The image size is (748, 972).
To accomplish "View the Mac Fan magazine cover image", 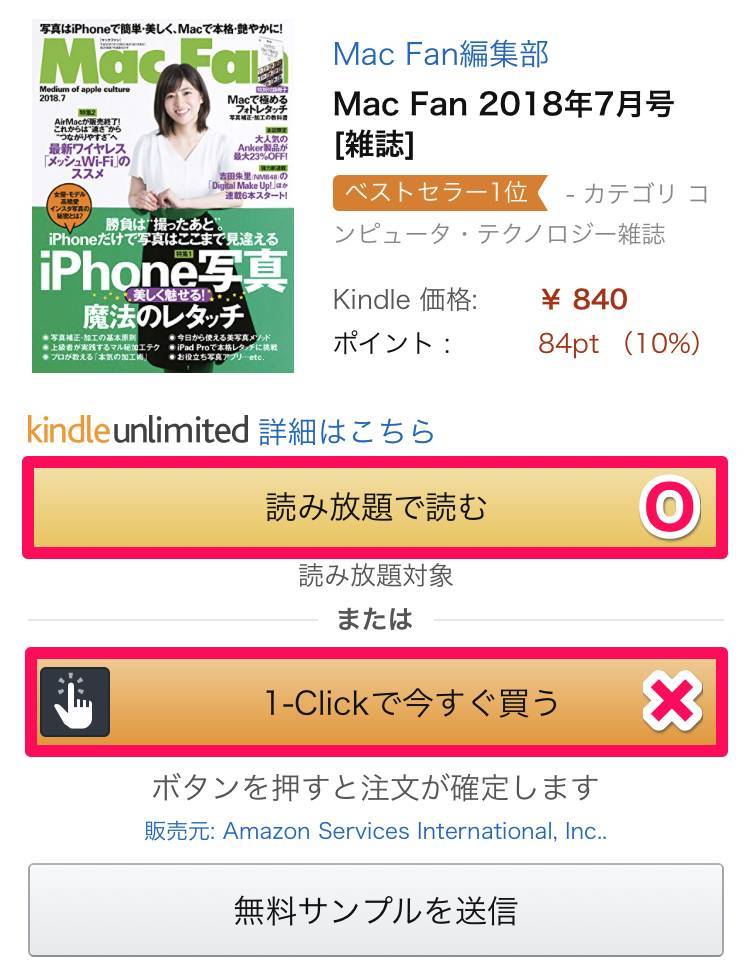I will 163,196.
